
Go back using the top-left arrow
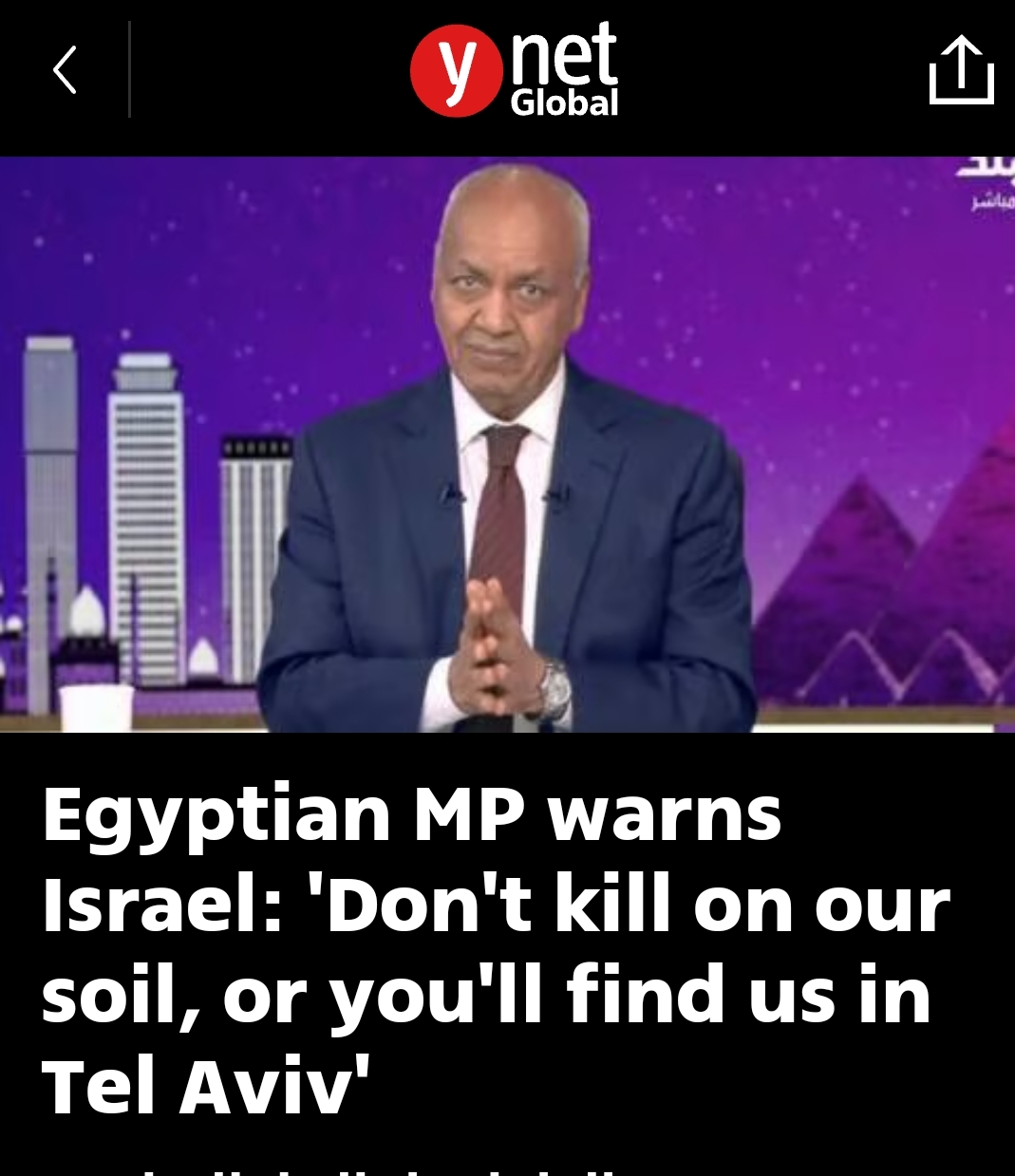pos(65,70)
